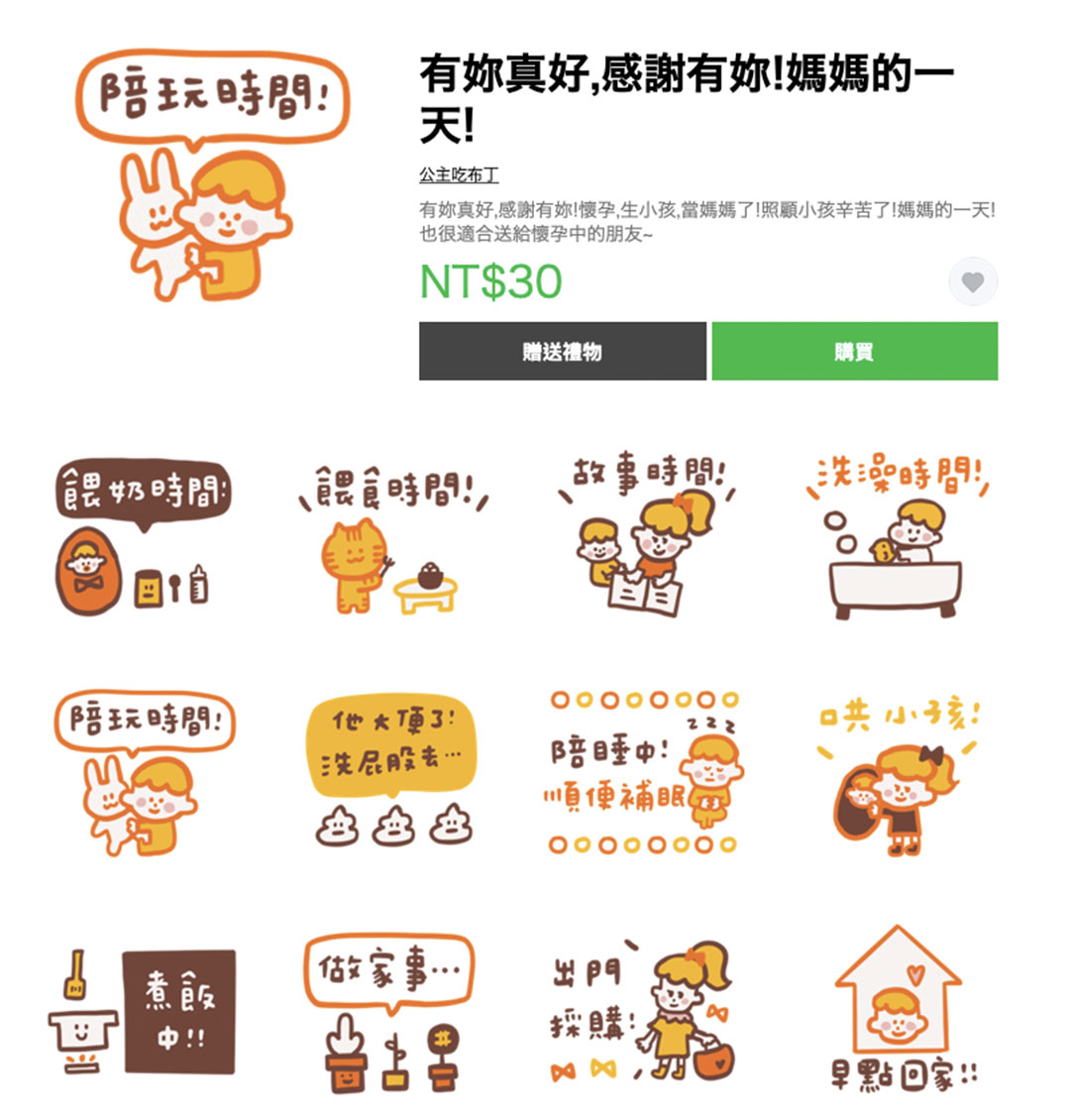
Task: Tap the 出門採購 shopping sticker
Action: click(646, 1011)
